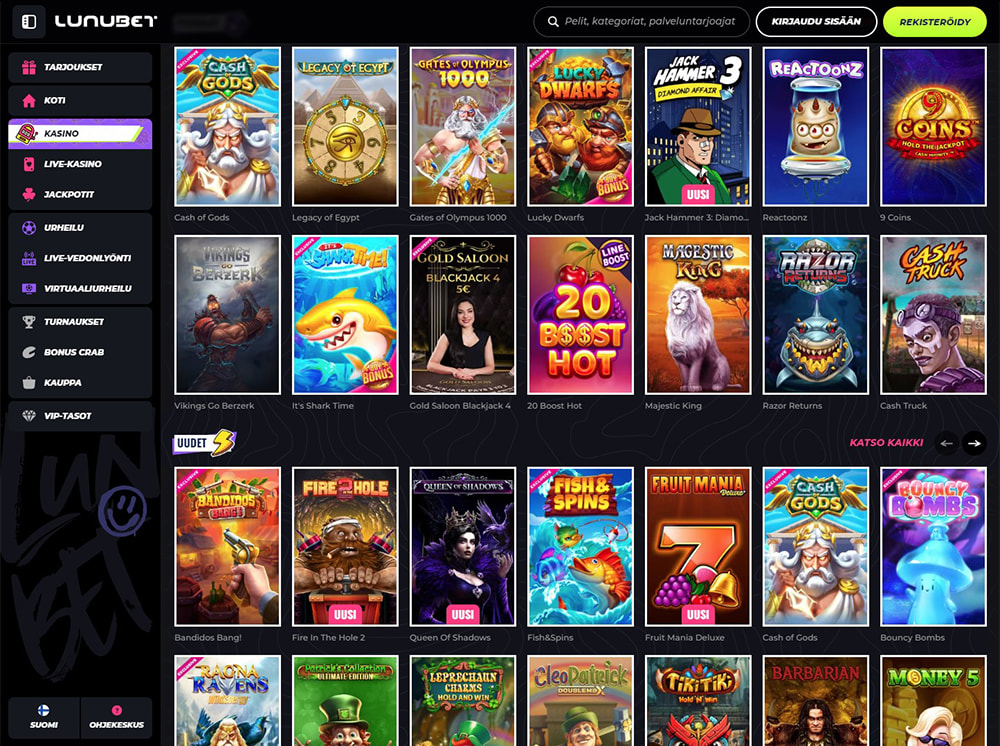Switch to Urheilu sports section

(x=80, y=228)
